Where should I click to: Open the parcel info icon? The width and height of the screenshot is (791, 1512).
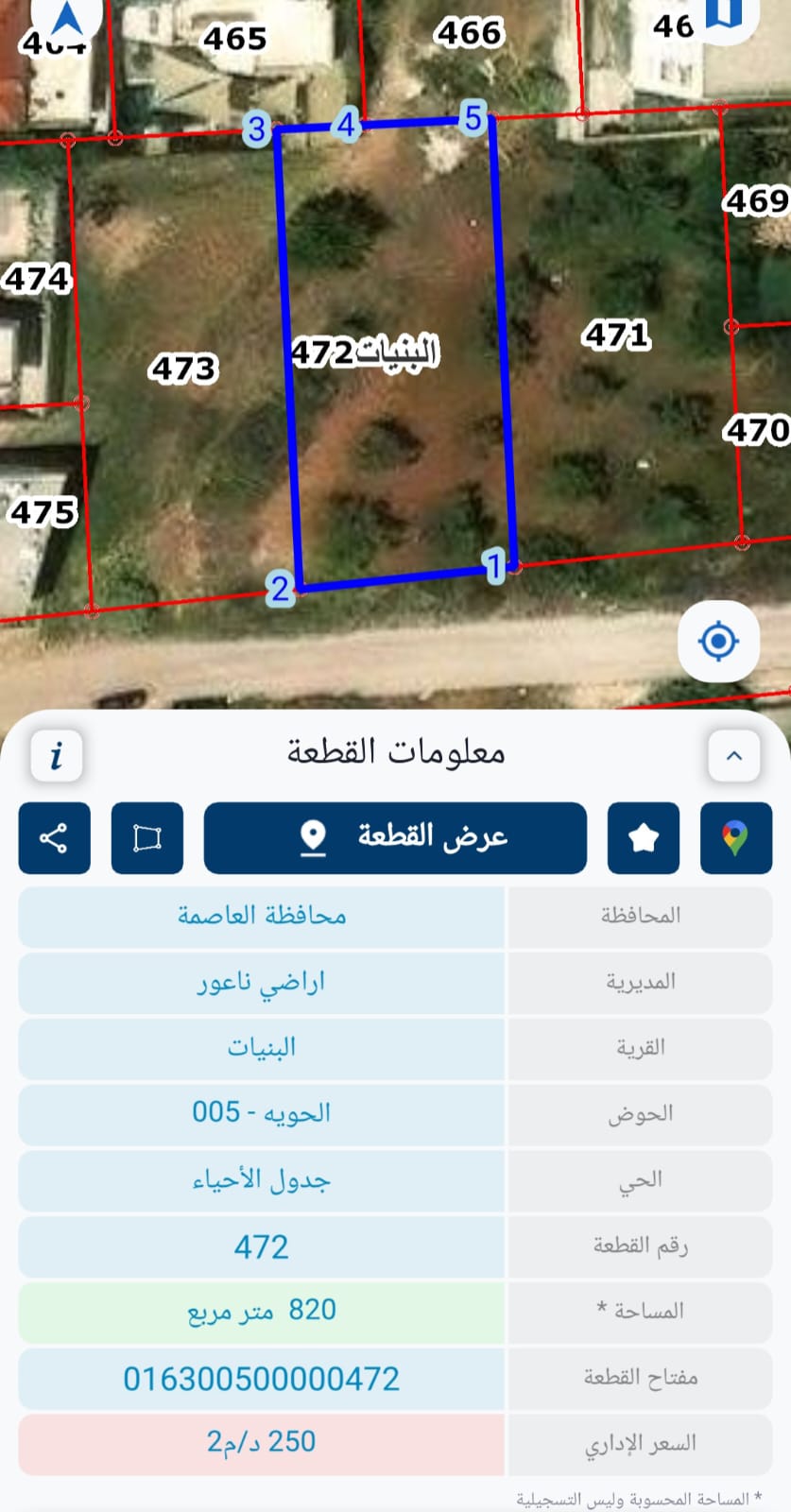pyautogui.click(x=57, y=755)
